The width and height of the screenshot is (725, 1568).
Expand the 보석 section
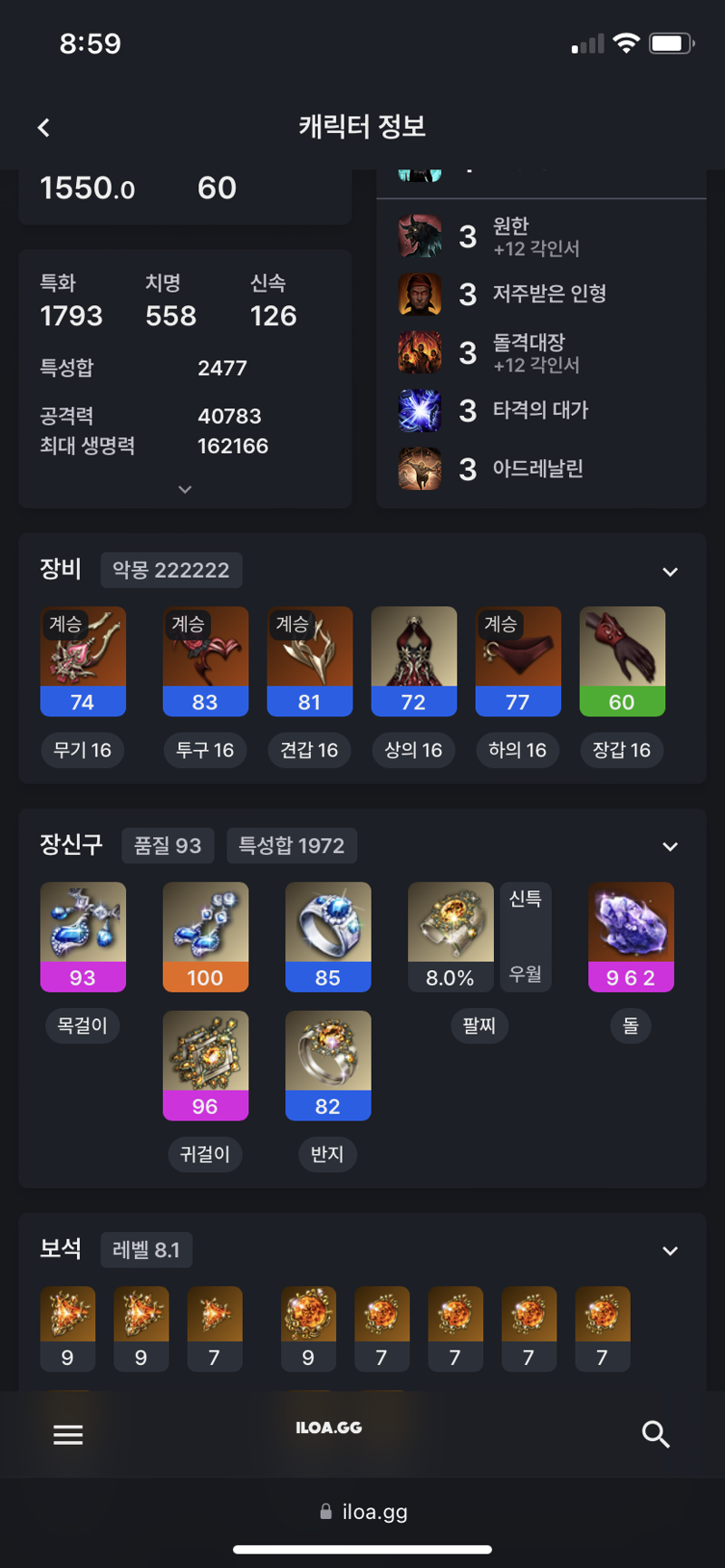coord(670,1251)
